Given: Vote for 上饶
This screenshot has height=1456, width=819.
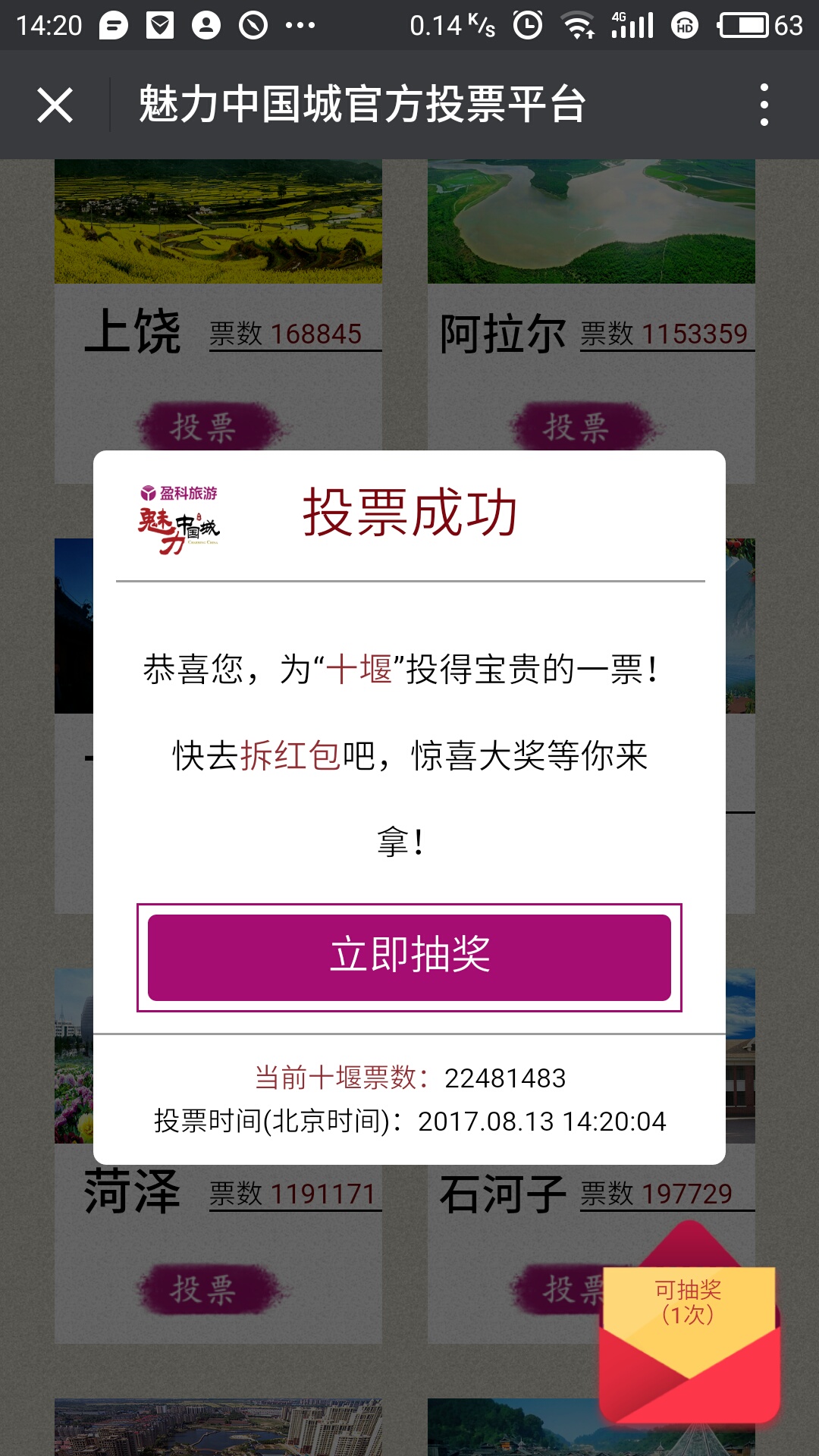Looking at the screenshot, I should (205, 428).
